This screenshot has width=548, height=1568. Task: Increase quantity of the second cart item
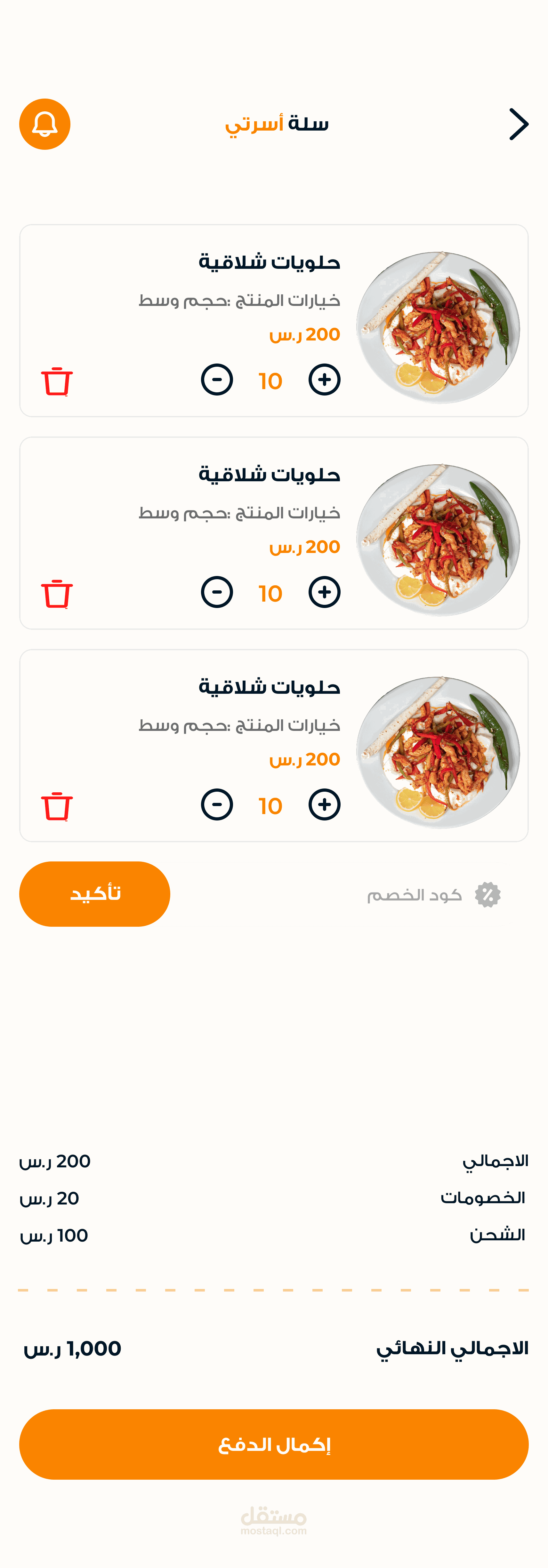[324, 592]
